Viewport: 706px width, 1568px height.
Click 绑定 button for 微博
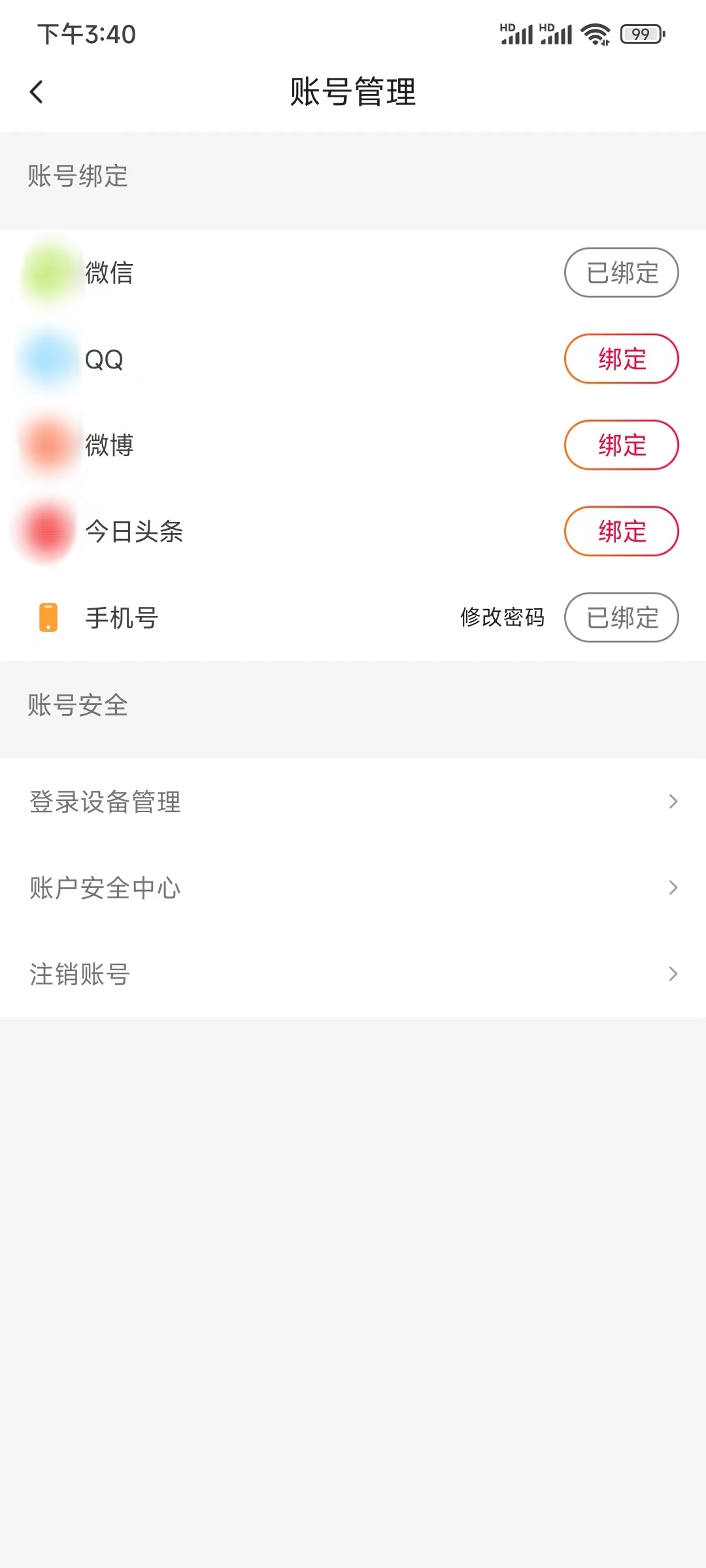[x=620, y=446]
